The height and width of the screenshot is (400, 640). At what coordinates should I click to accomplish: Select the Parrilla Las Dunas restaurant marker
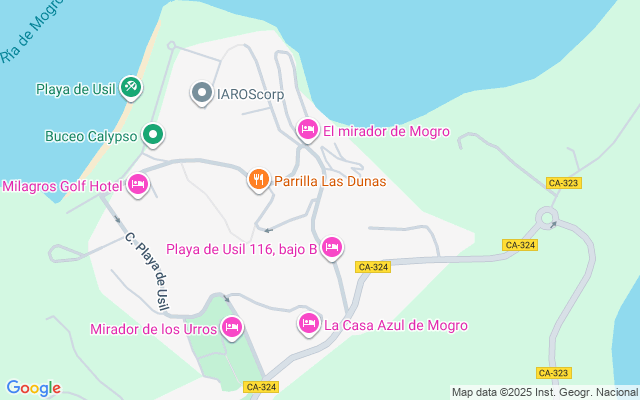coord(258,180)
